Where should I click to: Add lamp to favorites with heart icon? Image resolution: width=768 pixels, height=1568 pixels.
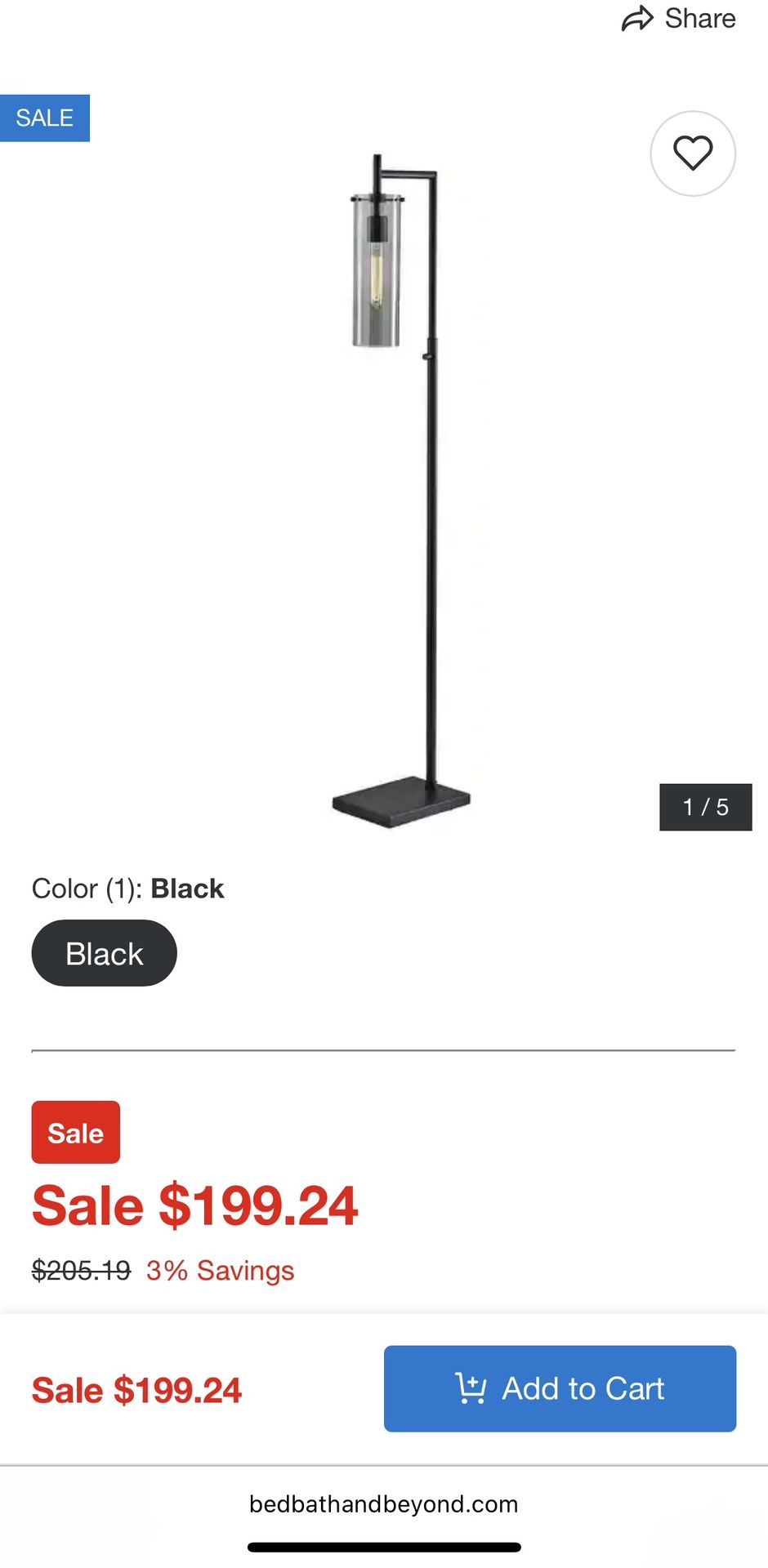[692, 154]
